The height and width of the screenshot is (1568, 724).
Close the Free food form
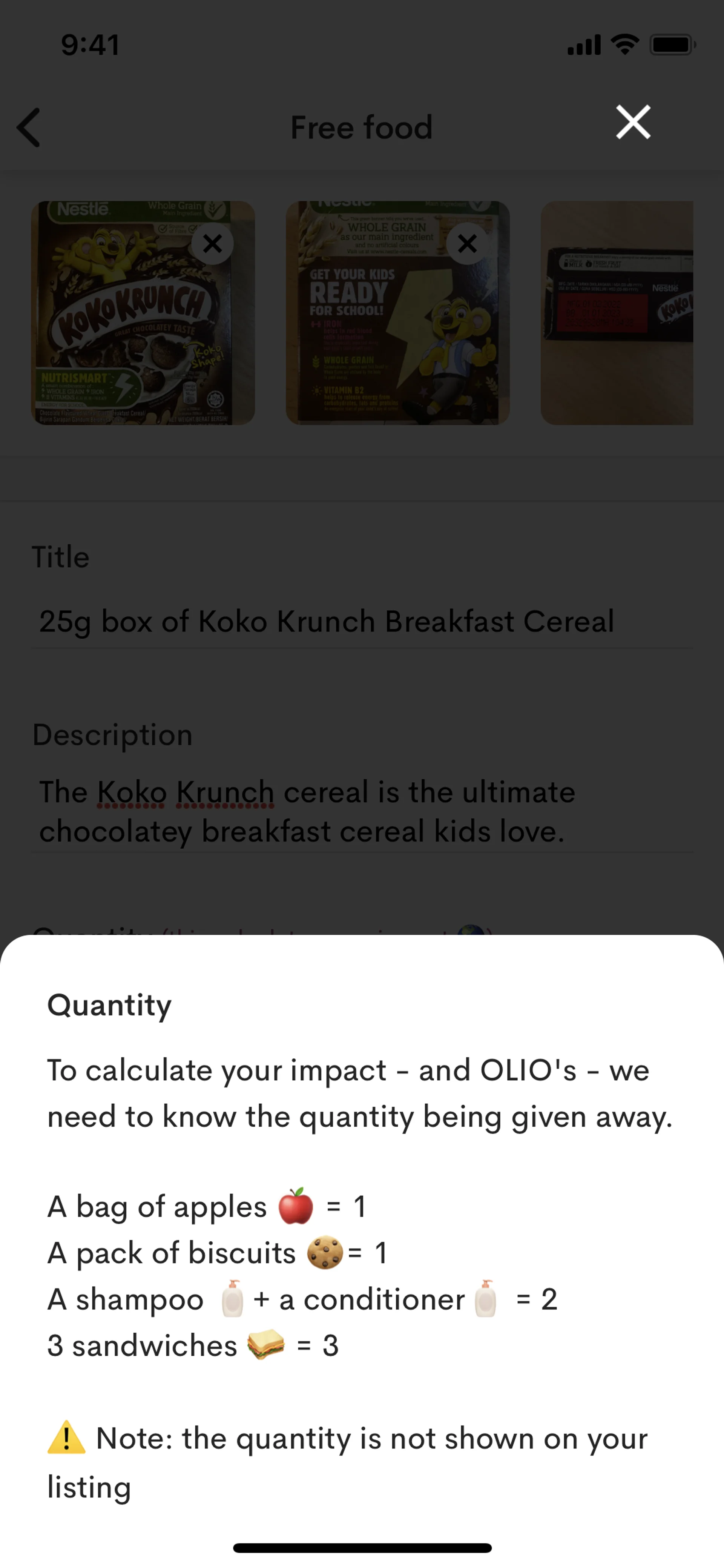click(x=633, y=122)
